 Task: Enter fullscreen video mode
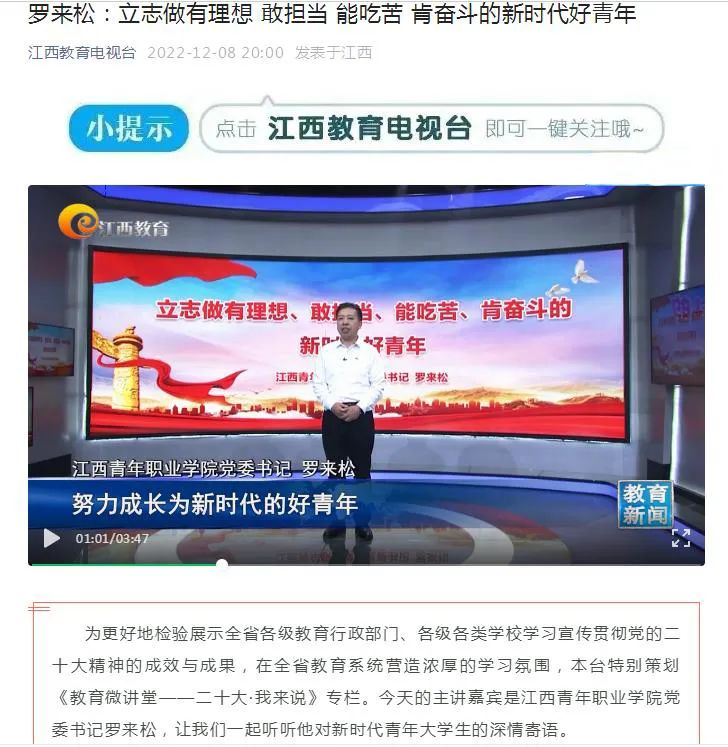pyautogui.click(x=680, y=538)
